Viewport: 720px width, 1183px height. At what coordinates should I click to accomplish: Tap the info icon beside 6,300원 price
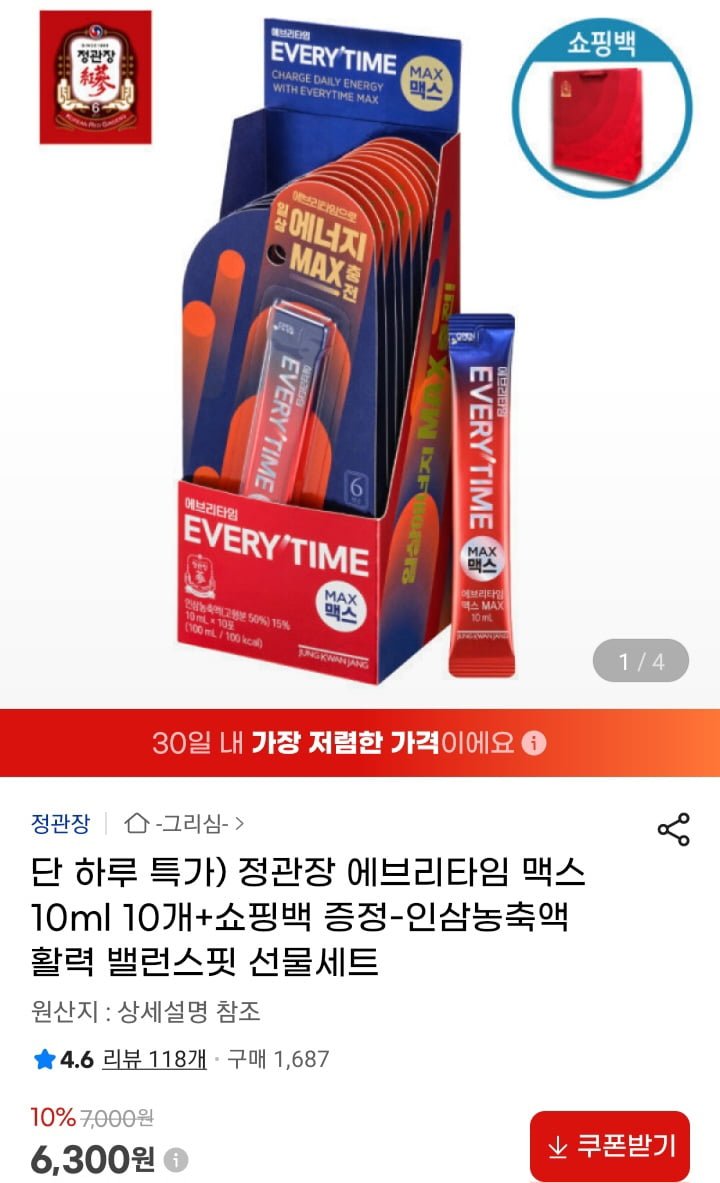(x=176, y=1160)
